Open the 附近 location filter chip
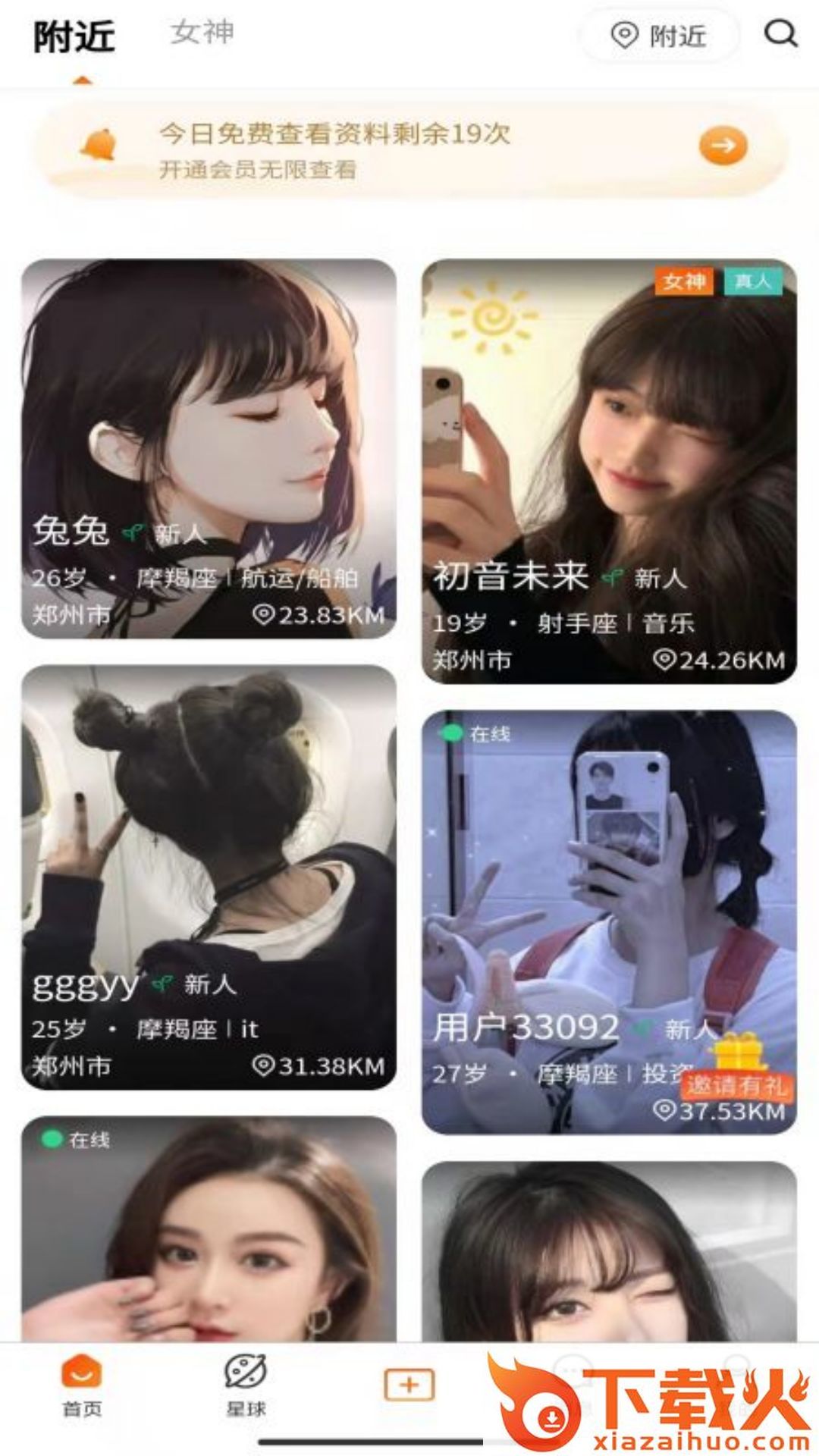 coord(658,36)
